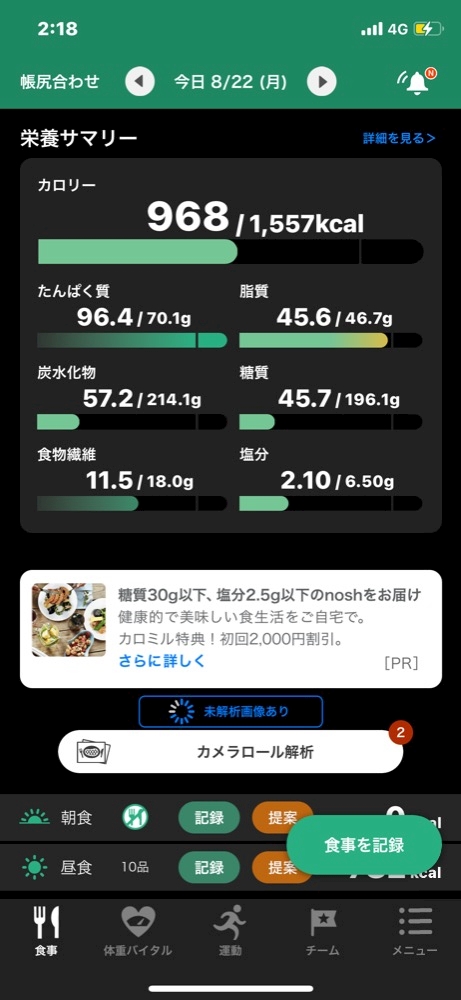461x1000 pixels.
Task: Open the メニュー tab
Action: tap(415, 932)
